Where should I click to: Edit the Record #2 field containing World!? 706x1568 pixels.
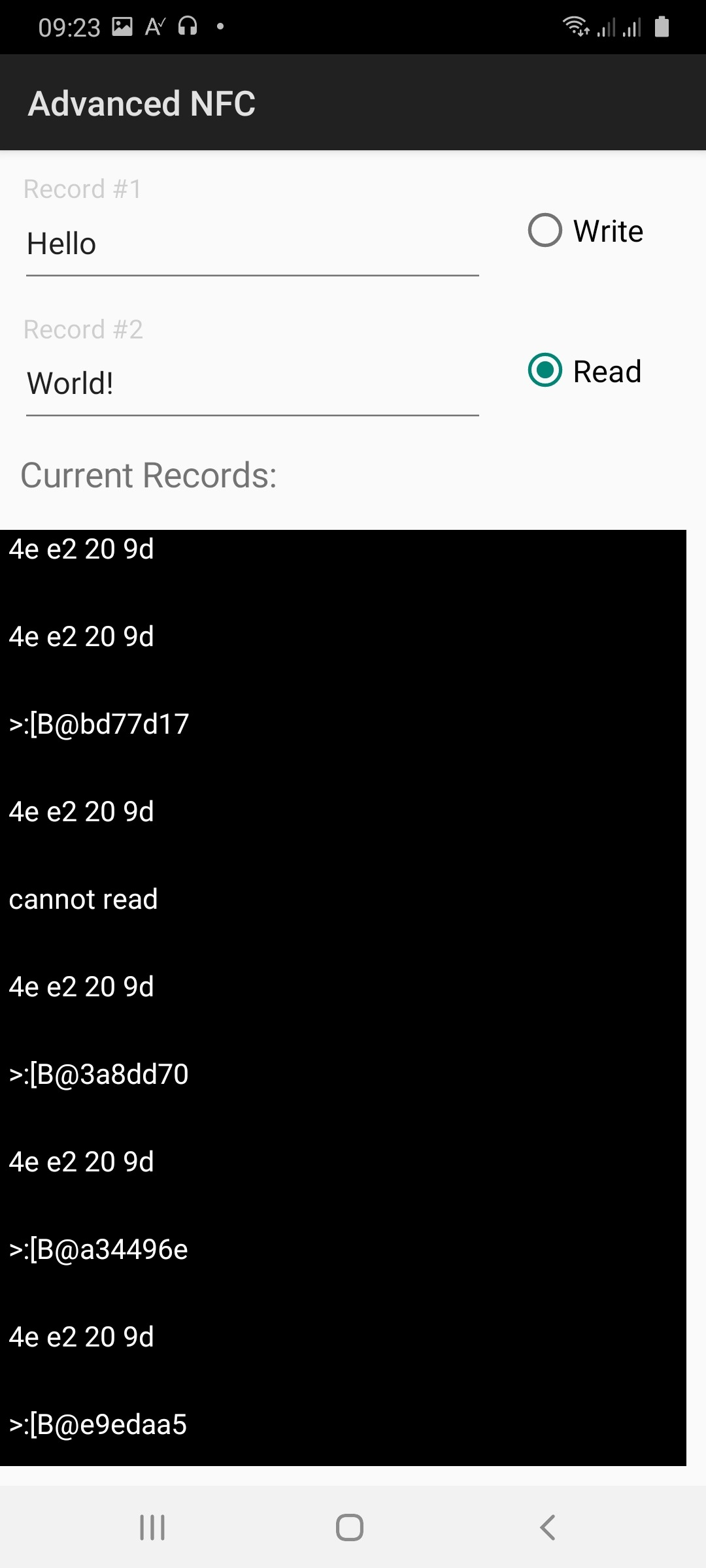252,384
